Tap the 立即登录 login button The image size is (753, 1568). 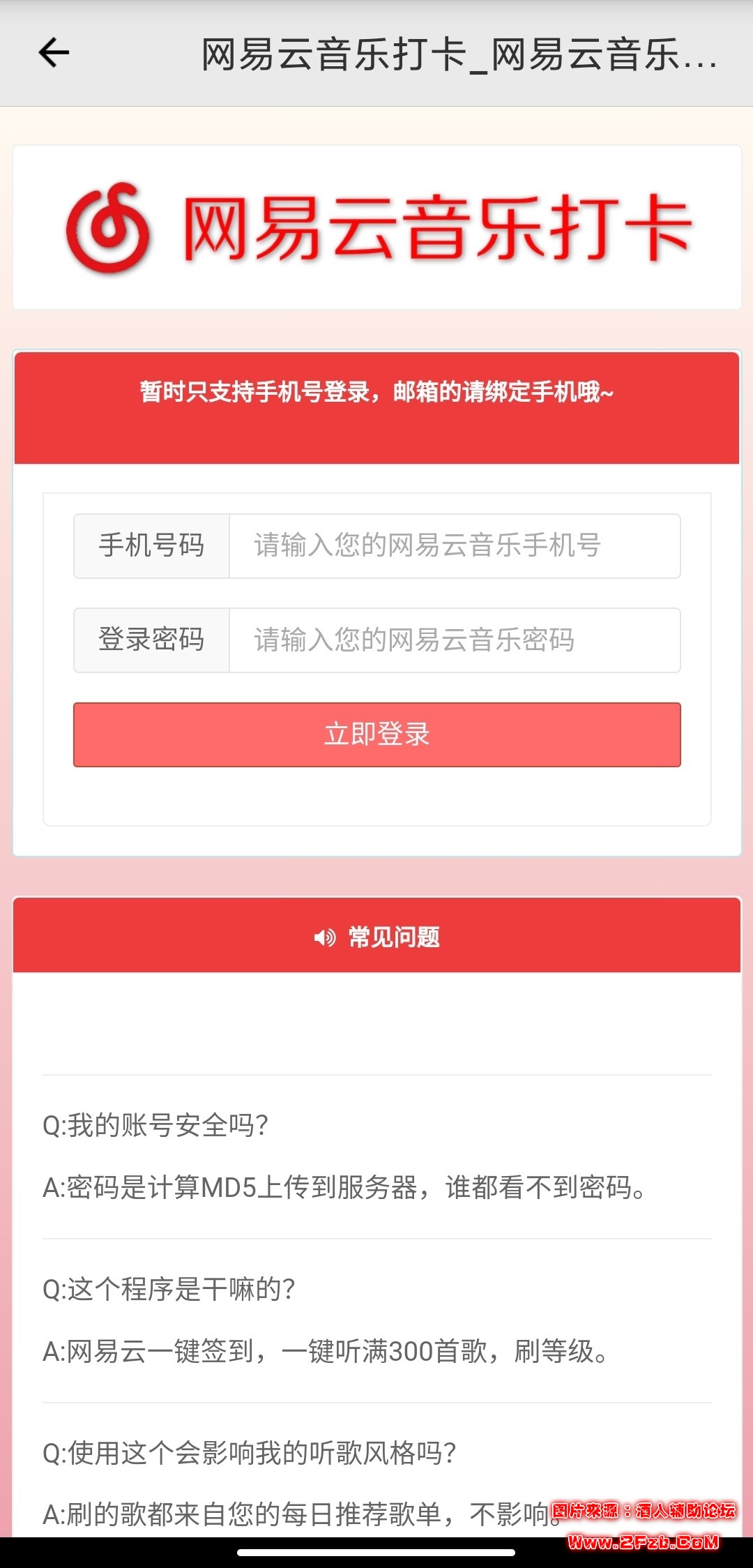click(376, 734)
